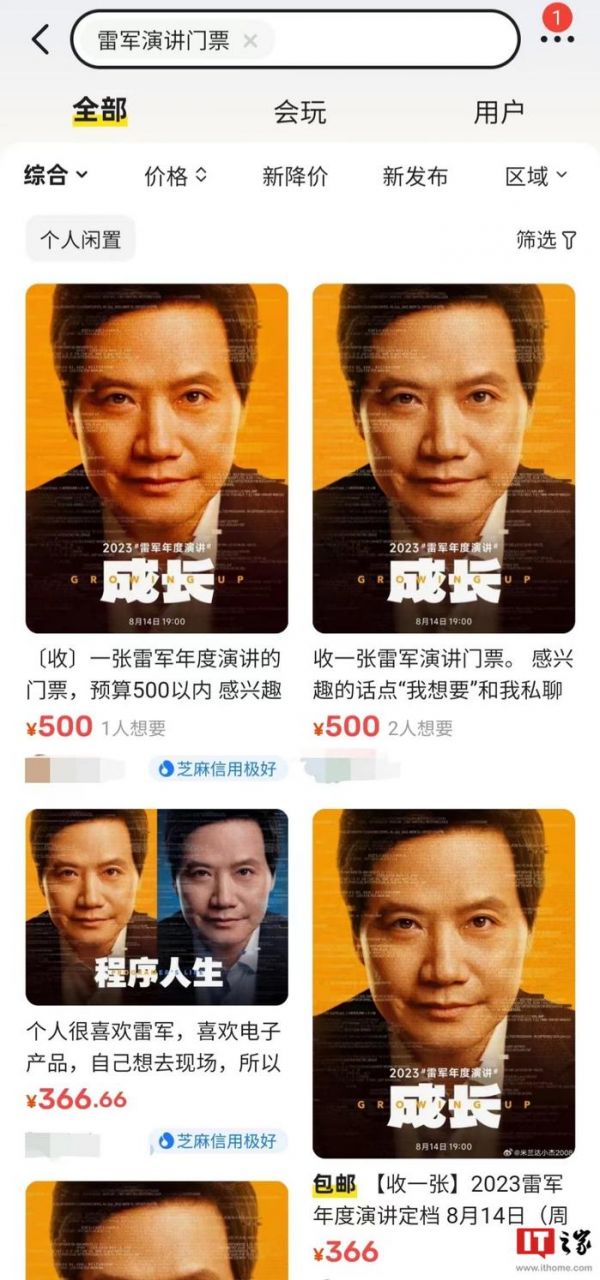Viewport: 600px width, 1280px height.
Task: Expand the 综合 sort dropdown
Action: click(x=56, y=176)
